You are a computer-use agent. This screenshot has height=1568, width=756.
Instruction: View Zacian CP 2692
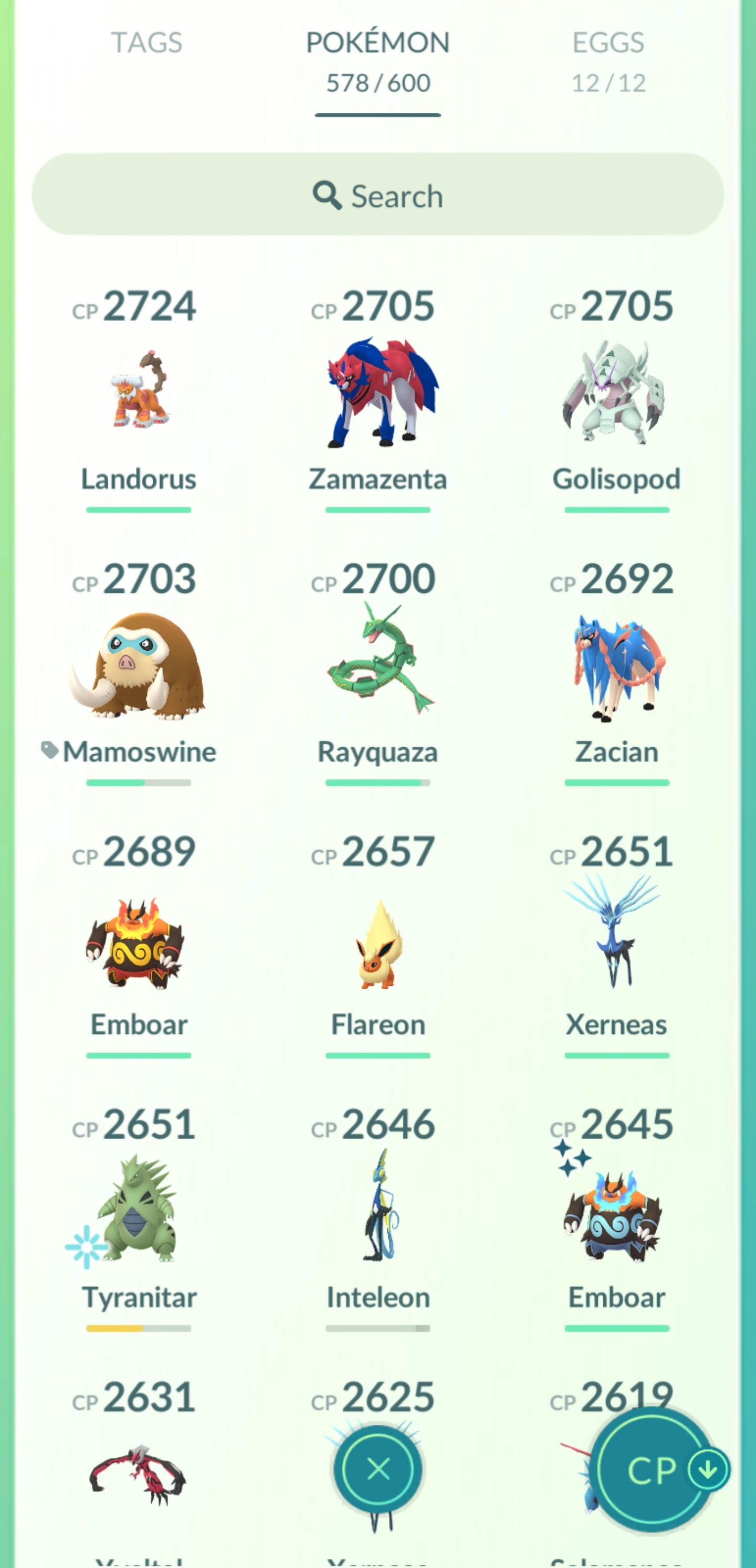pos(616,666)
